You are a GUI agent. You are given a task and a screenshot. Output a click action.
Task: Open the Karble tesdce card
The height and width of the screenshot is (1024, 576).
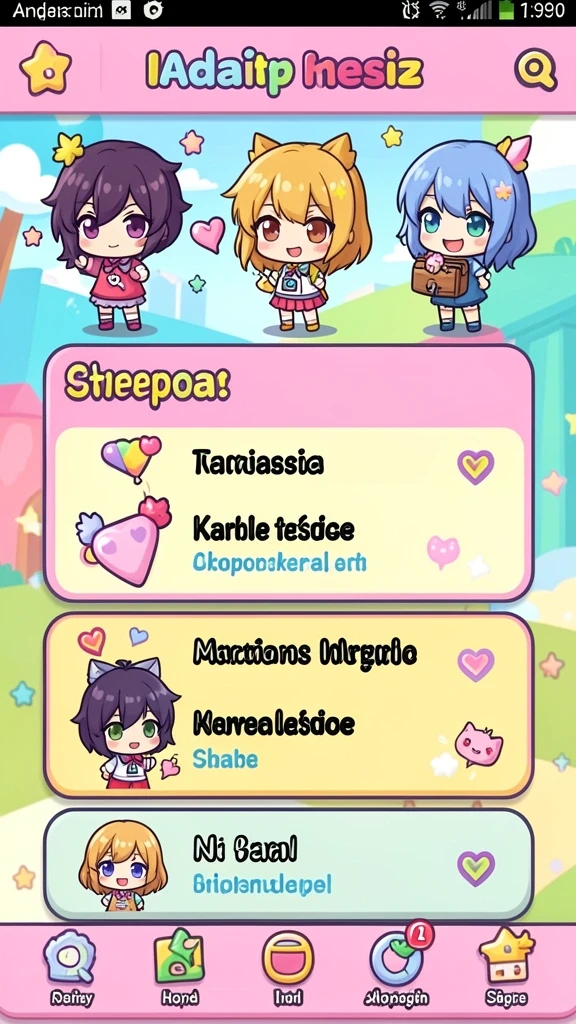[289, 513]
